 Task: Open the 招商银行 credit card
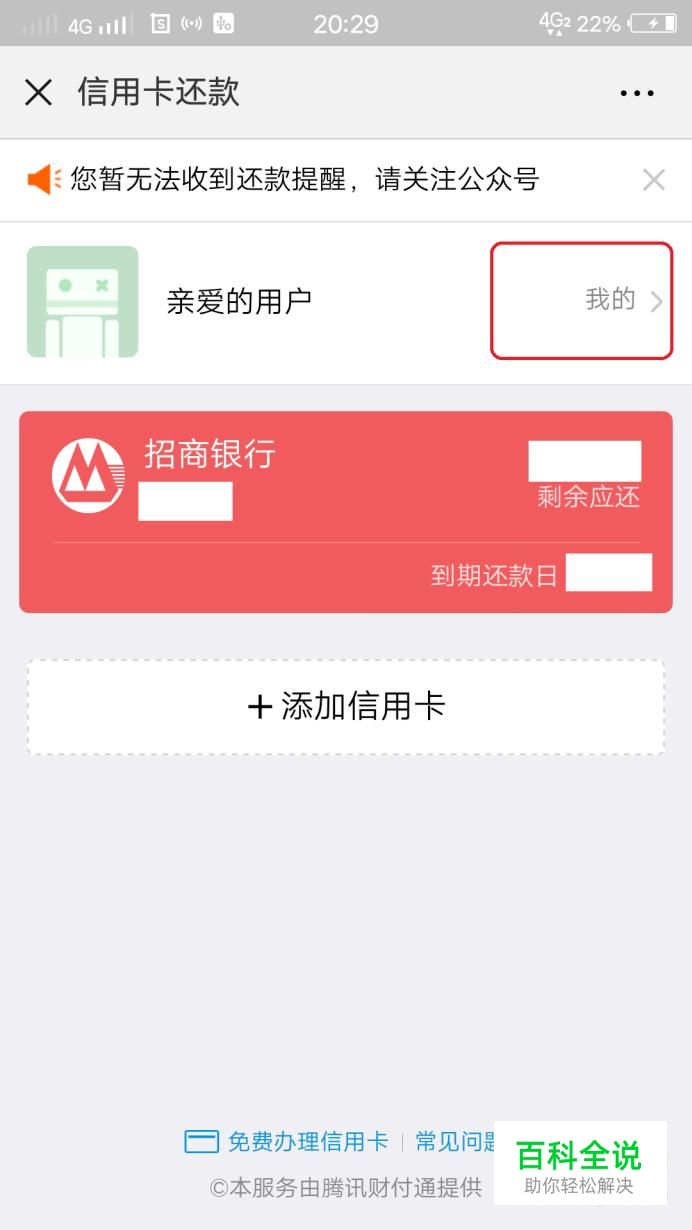(x=346, y=511)
